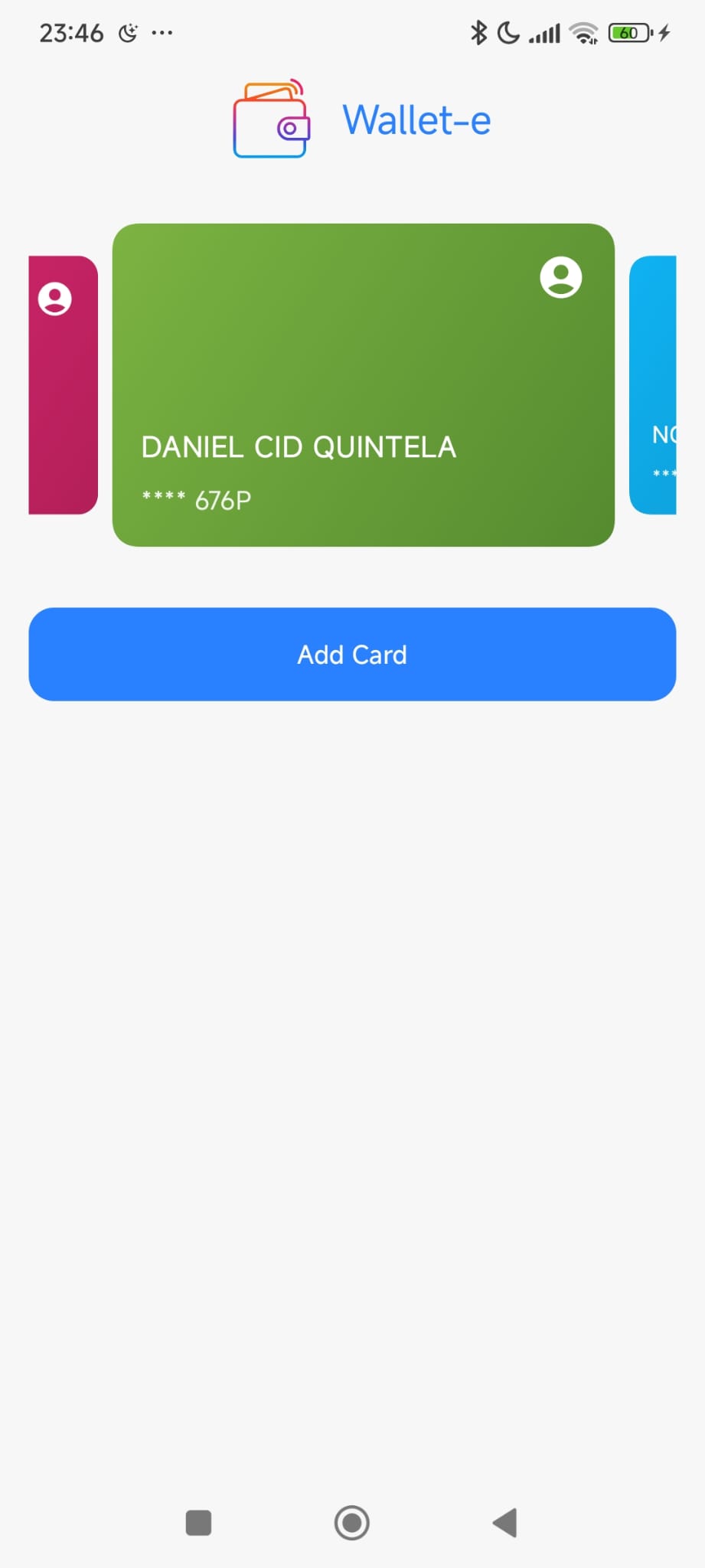The height and width of the screenshot is (1568, 705).
Task: Tap the Wallet-e logo icon
Action: pos(271,119)
